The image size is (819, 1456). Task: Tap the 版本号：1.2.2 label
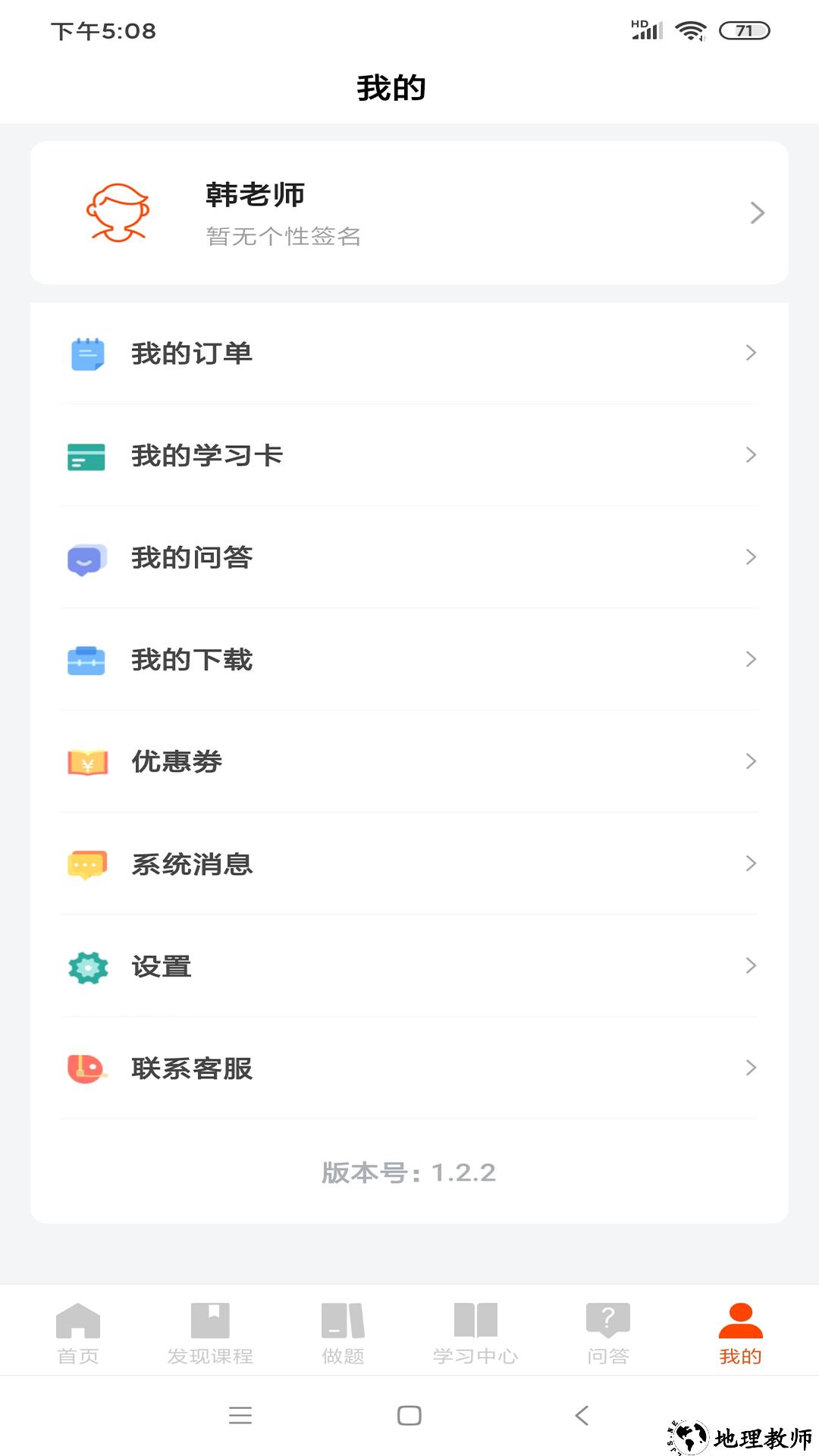[x=409, y=1172]
